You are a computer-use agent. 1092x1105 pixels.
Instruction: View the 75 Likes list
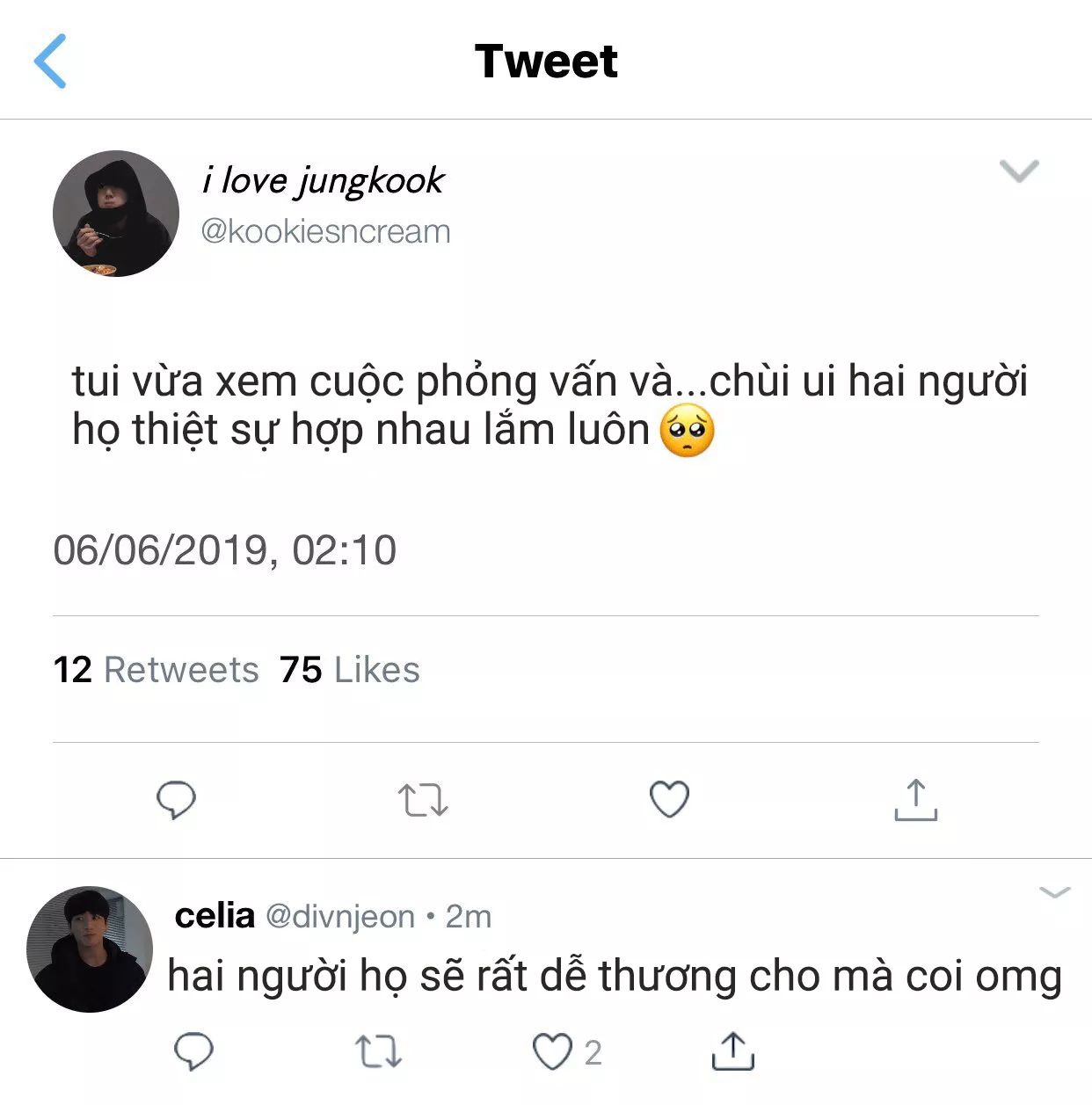pos(349,670)
